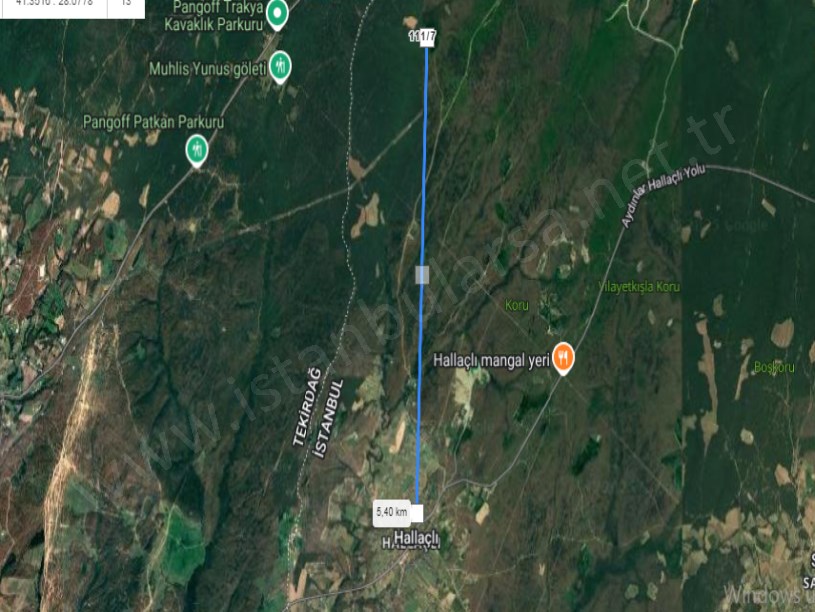
Task: Select the Muhlis Yunus göleti marker
Action: pos(280,65)
